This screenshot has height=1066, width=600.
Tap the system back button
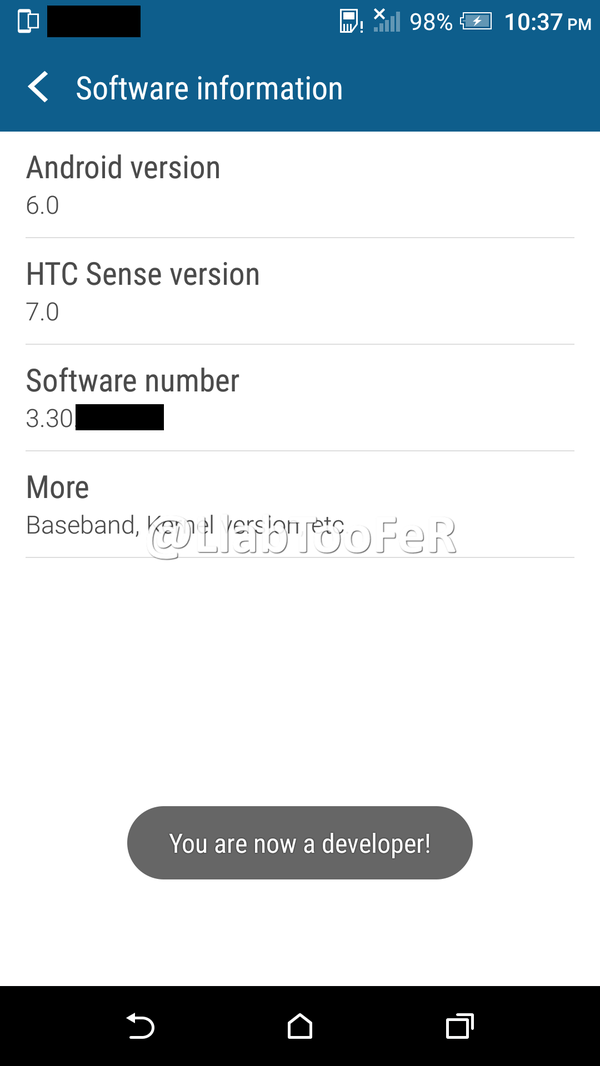coord(140,1026)
